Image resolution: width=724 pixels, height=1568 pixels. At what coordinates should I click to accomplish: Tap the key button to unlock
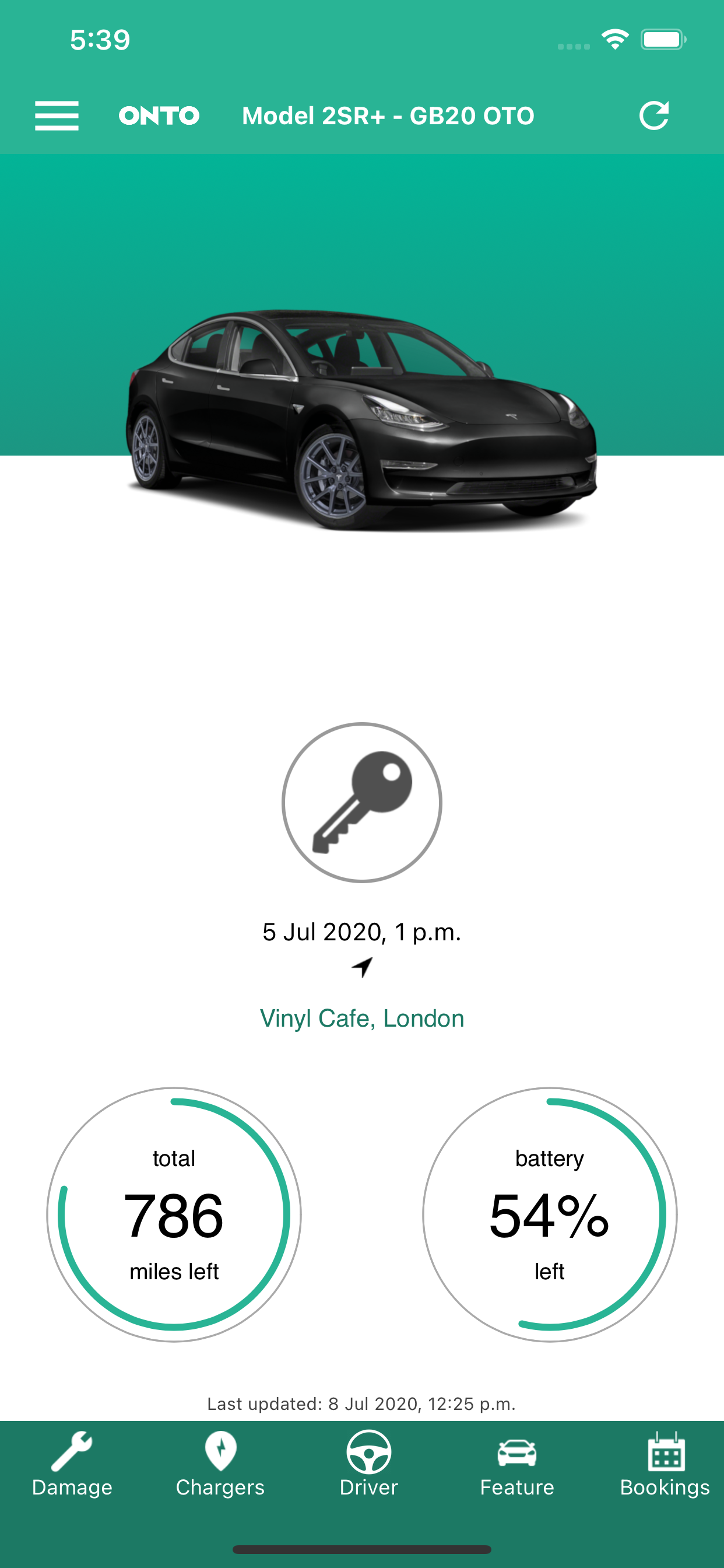pyautogui.click(x=362, y=802)
